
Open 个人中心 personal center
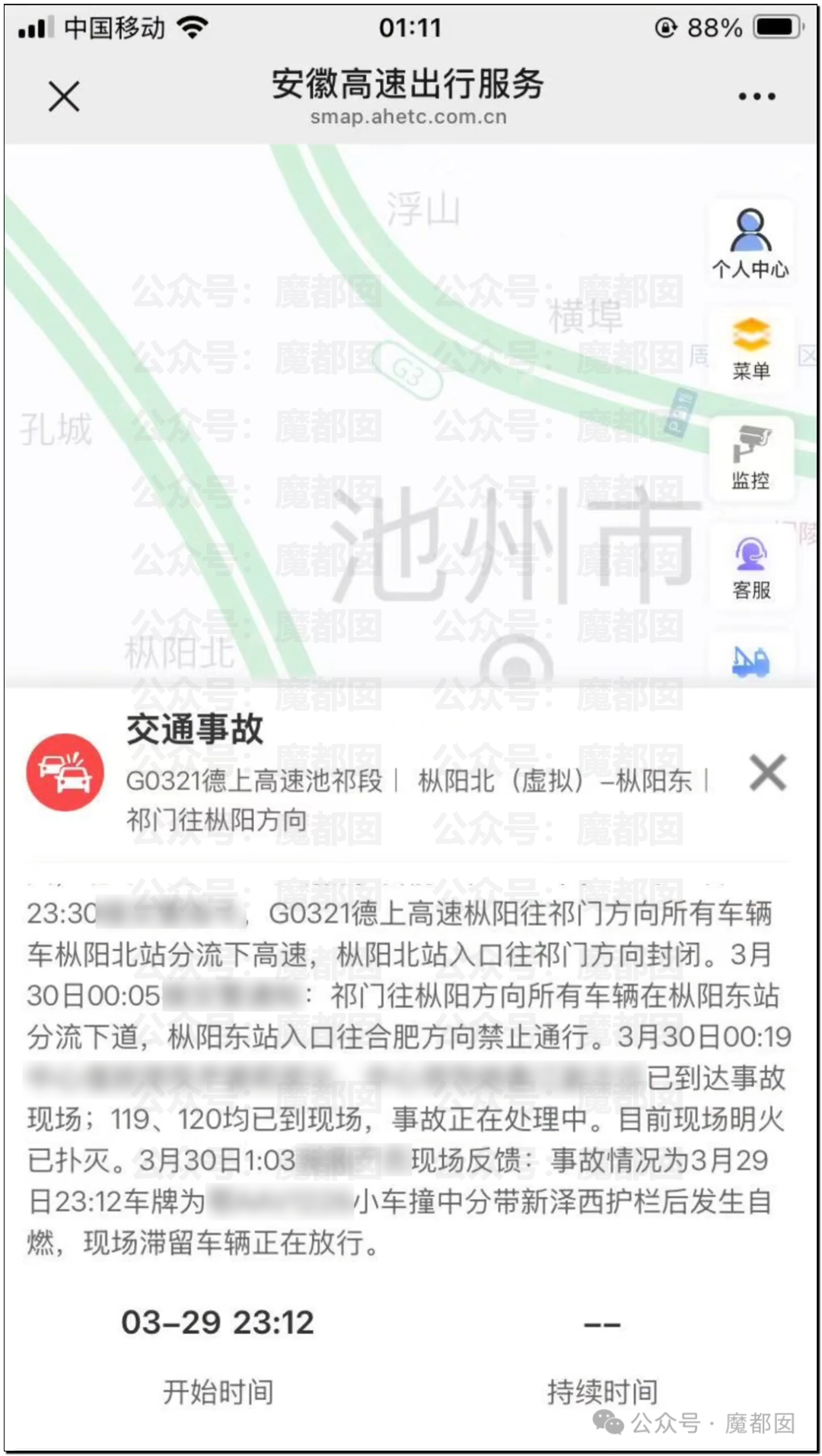(x=750, y=244)
